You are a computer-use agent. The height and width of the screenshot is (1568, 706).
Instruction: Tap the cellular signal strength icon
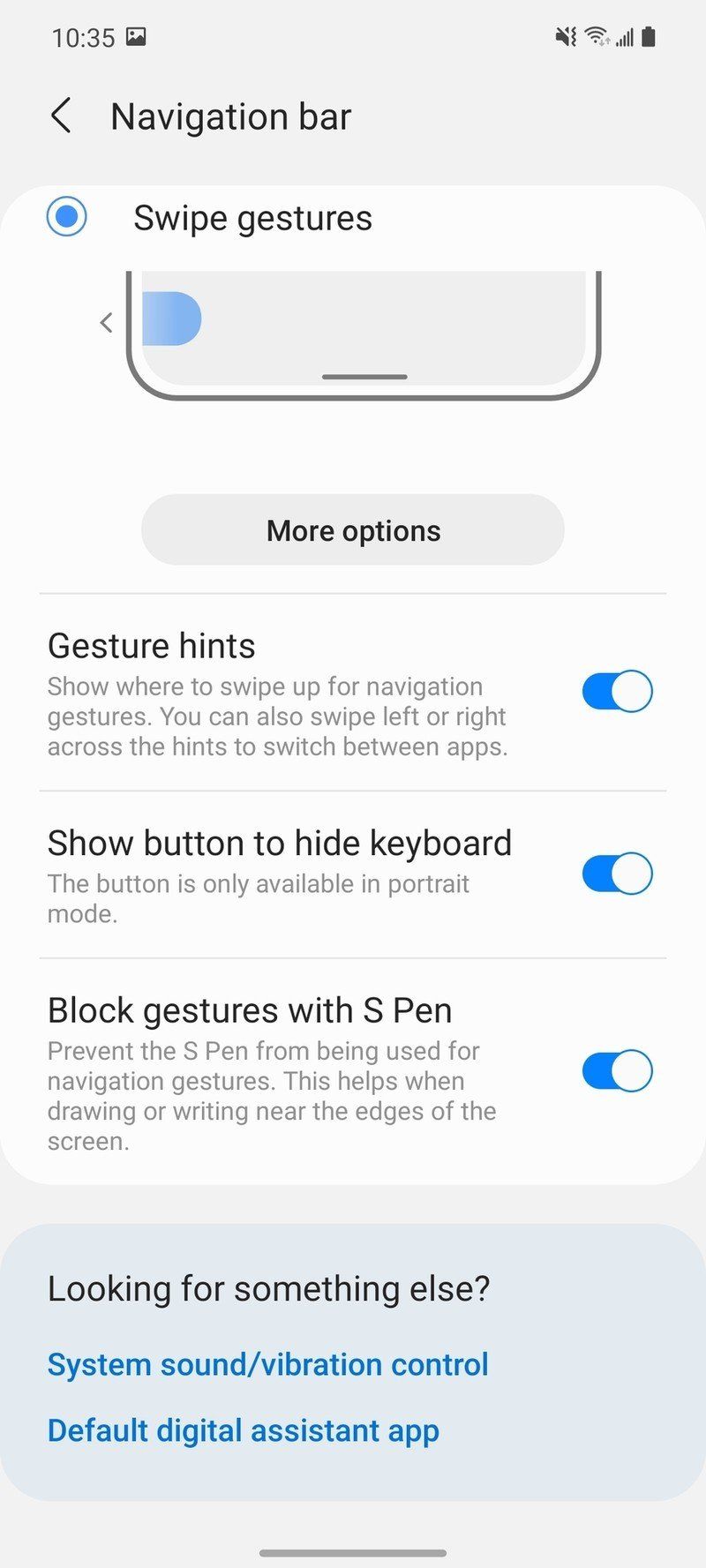(626, 37)
